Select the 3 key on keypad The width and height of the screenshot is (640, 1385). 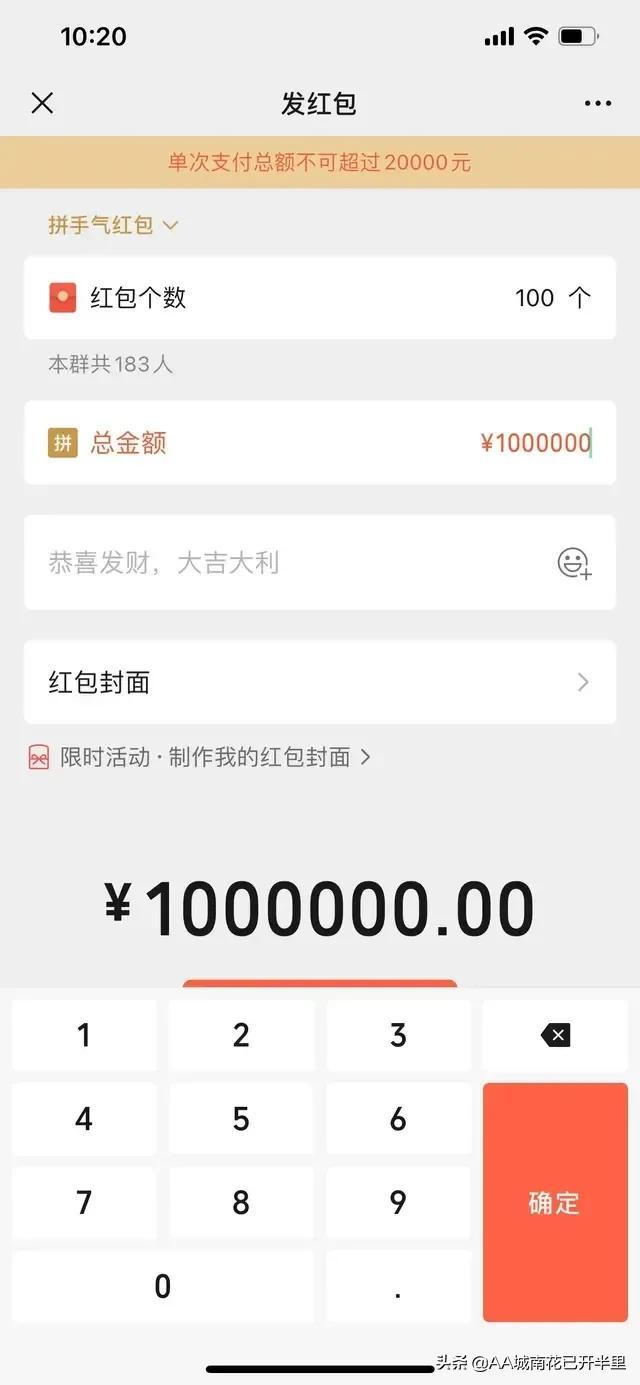(398, 1036)
